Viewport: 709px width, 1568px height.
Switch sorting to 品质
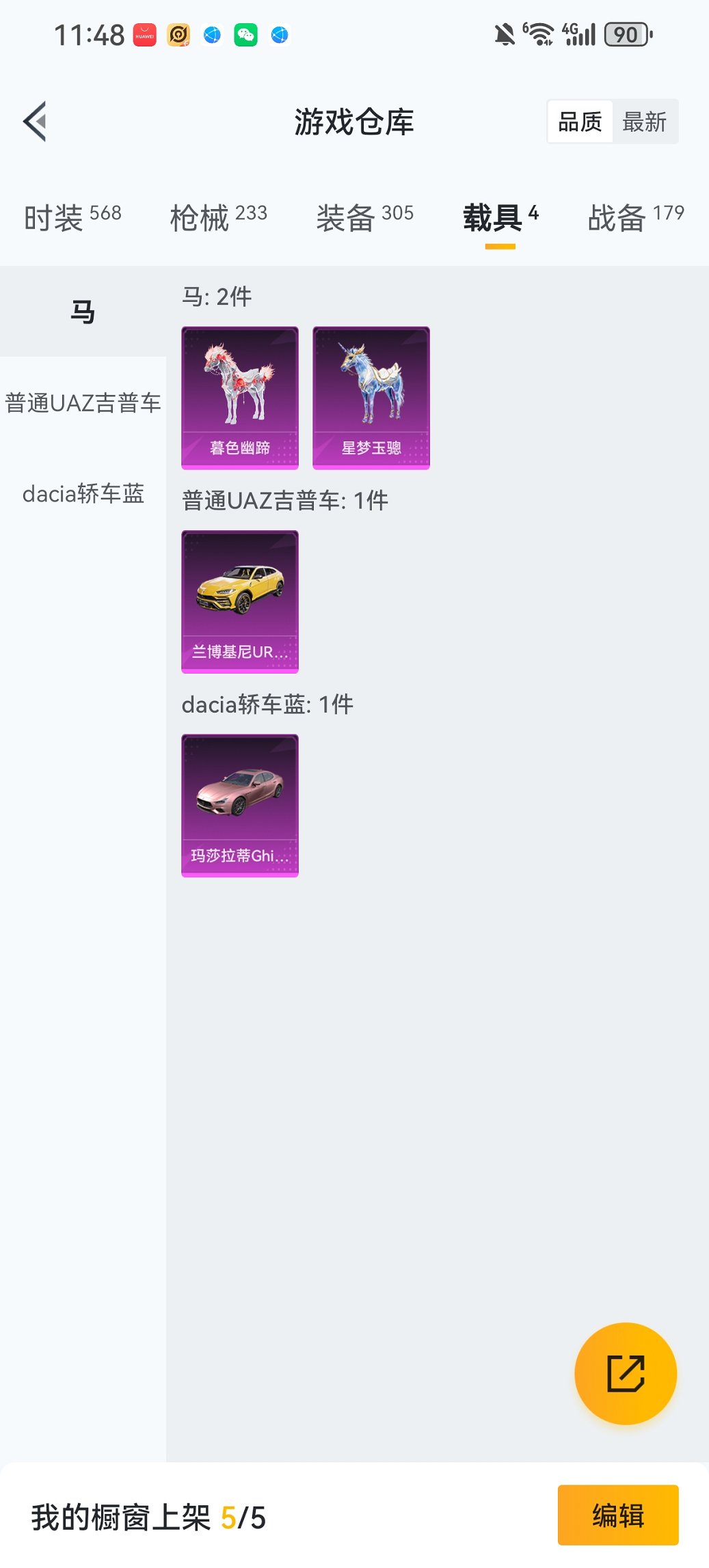[x=580, y=120]
